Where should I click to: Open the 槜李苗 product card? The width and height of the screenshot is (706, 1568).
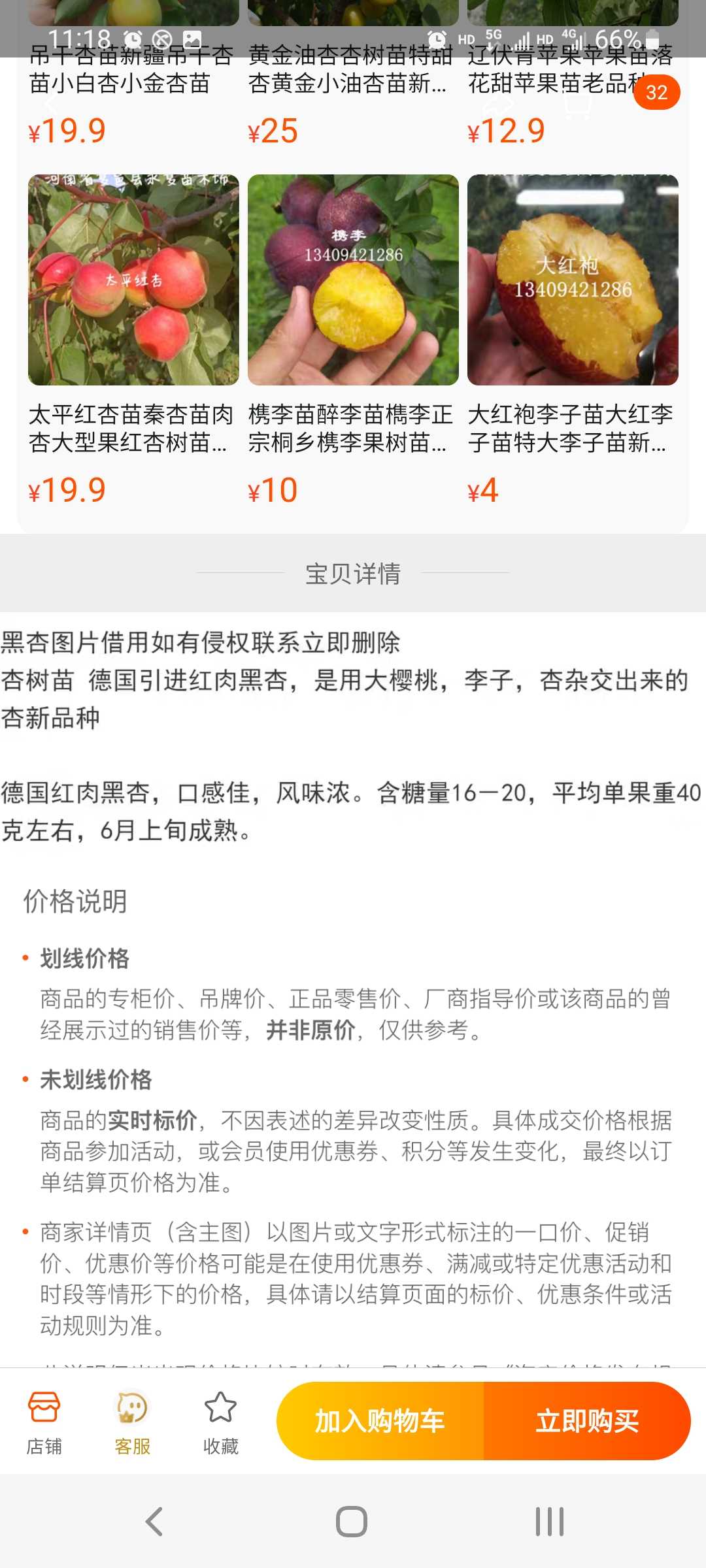pyautogui.click(x=353, y=341)
